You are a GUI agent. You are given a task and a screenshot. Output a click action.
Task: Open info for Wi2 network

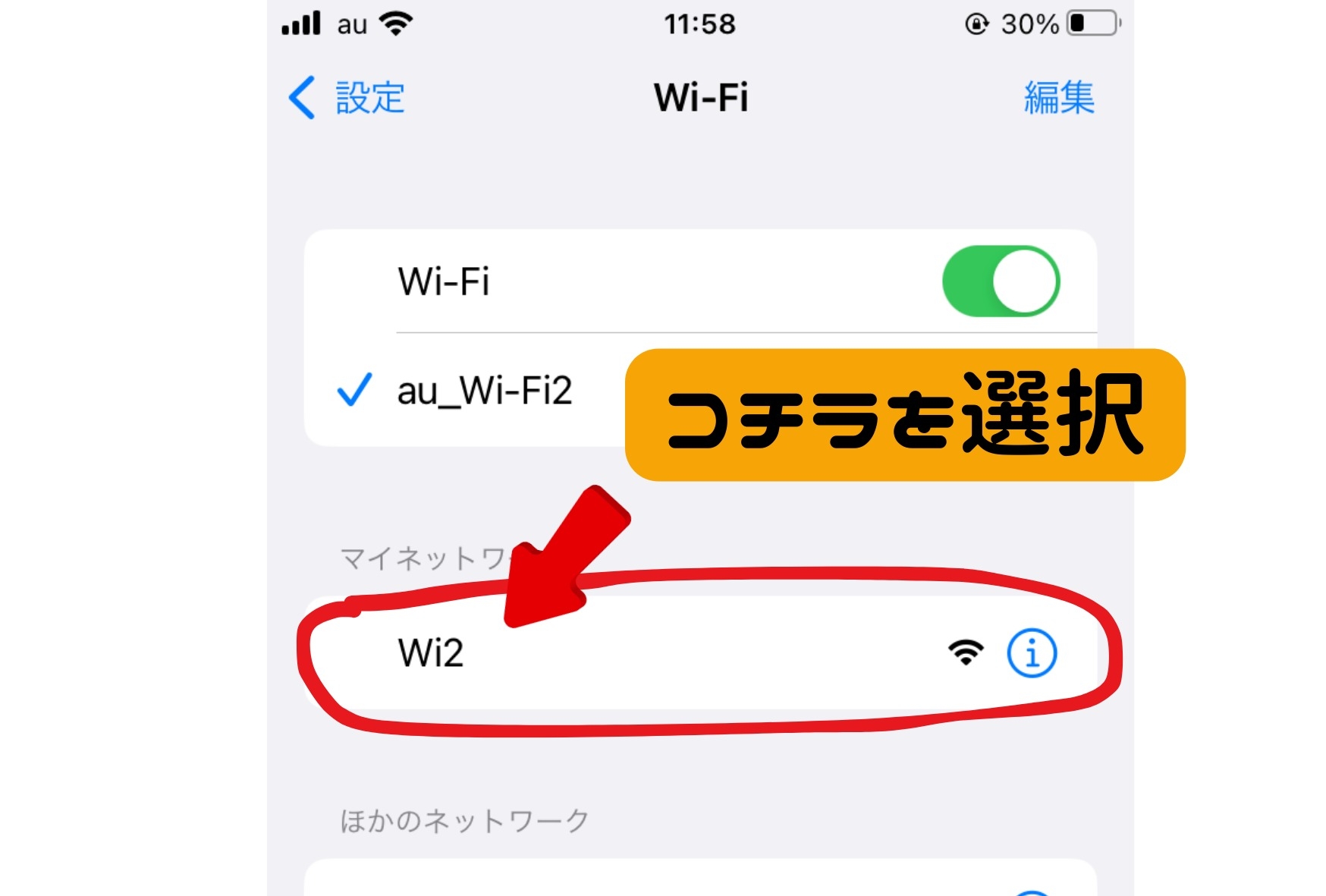(x=1031, y=652)
